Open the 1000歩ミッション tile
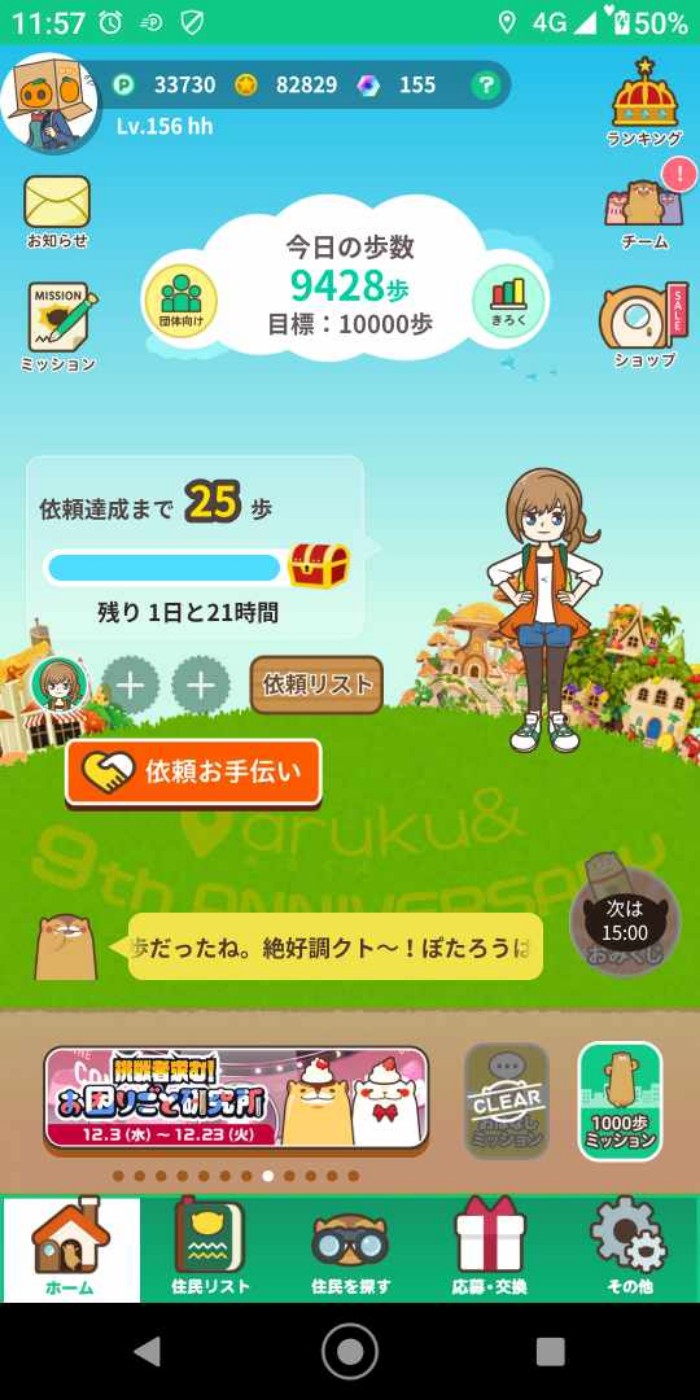Image resolution: width=700 pixels, height=1400 pixels. click(620, 1100)
